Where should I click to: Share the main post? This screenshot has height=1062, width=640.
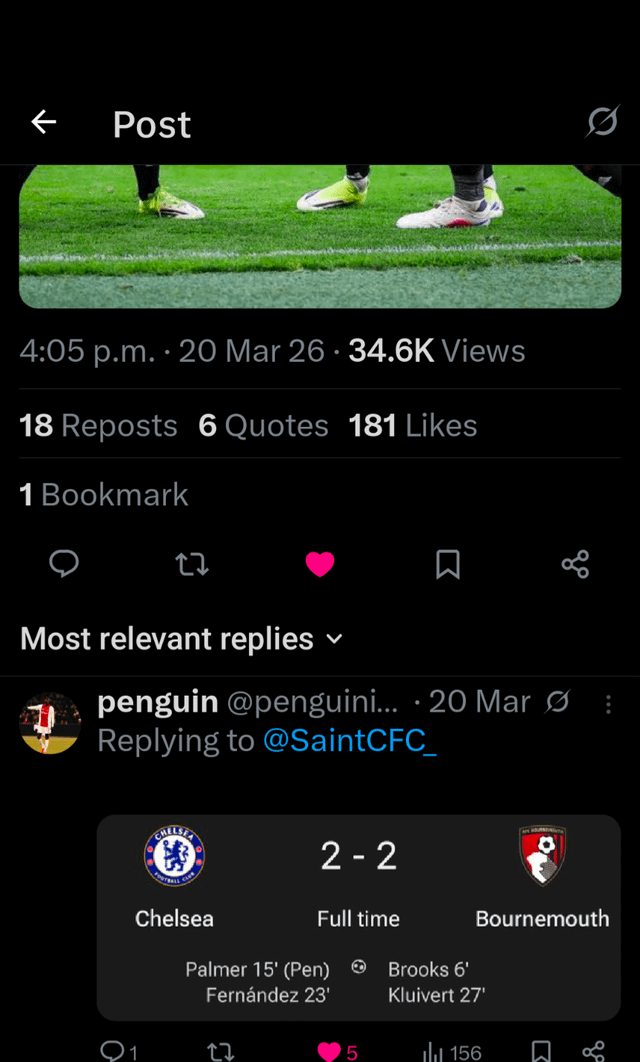[575, 565]
